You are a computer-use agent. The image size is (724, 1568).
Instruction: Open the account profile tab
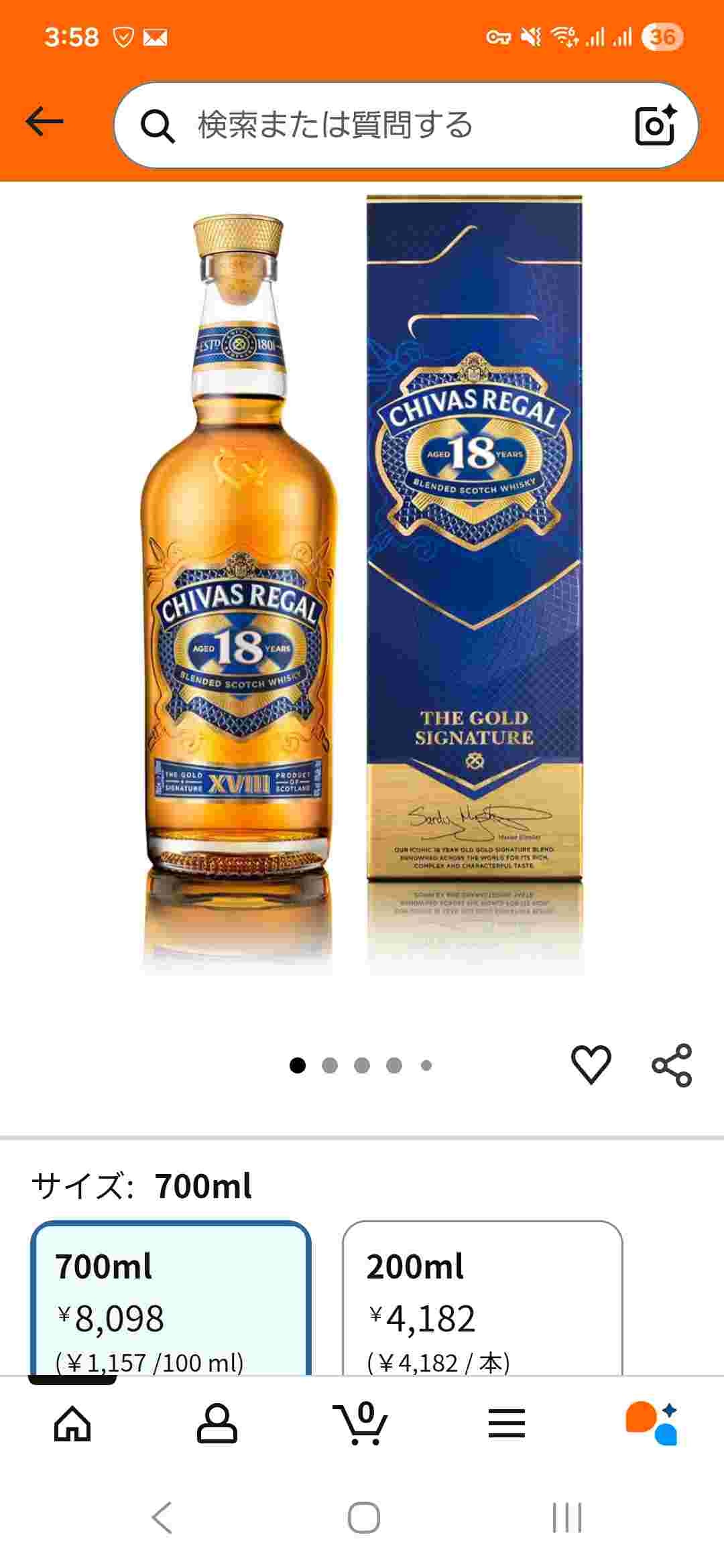pyautogui.click(x=217, y=1423)
